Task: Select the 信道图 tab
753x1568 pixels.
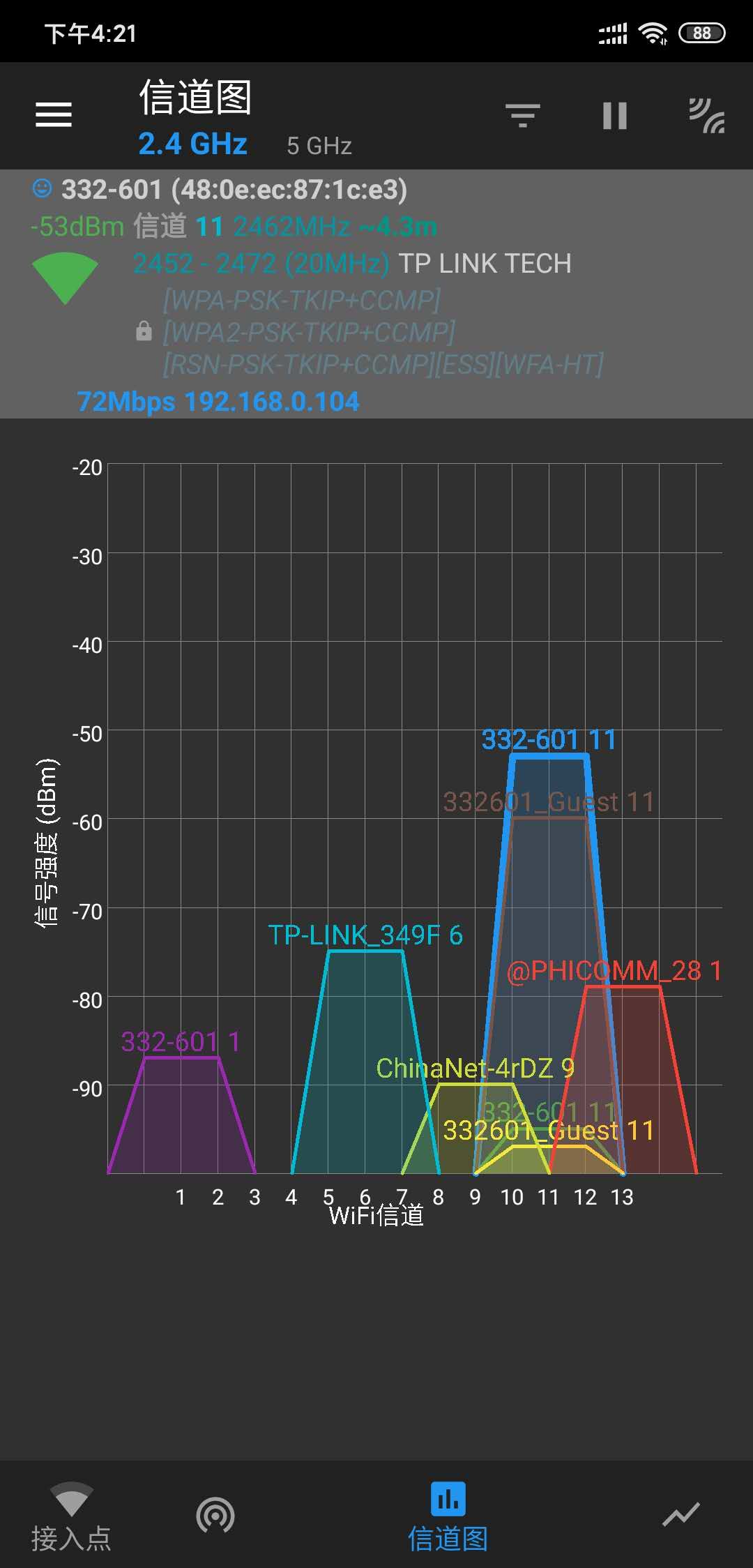Action: click(x=448, y=1516)
